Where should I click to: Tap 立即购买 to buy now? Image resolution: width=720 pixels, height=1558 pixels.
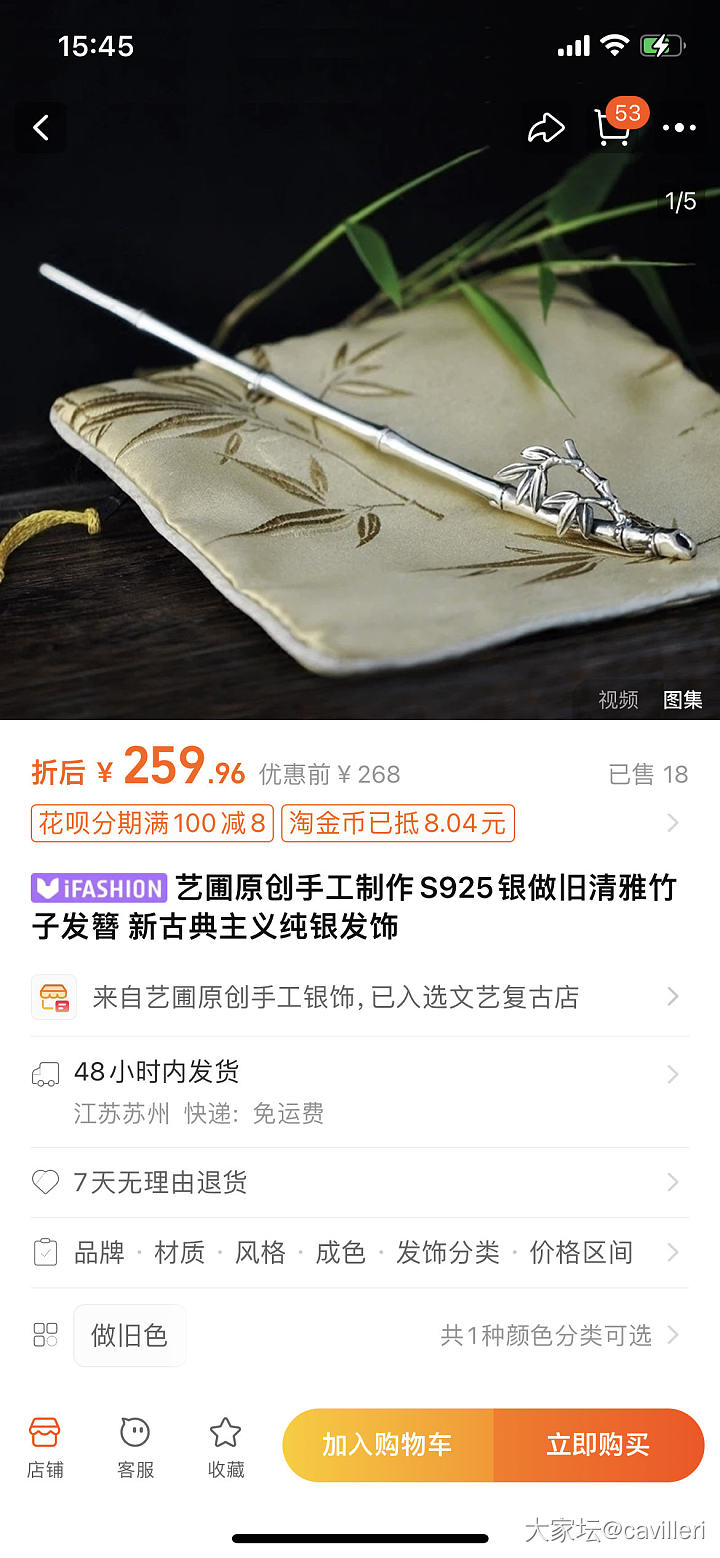click(598, 1445)
